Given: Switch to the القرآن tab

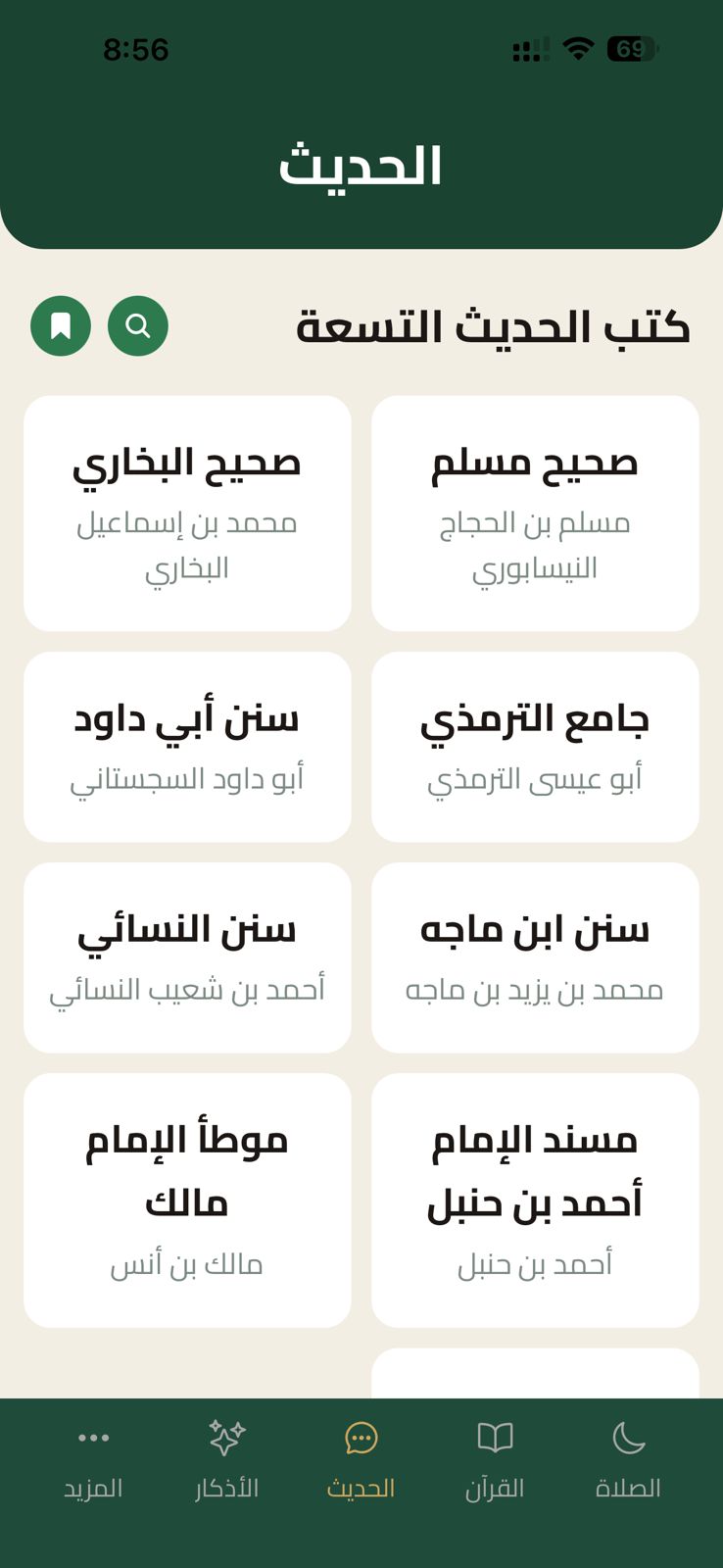Looking at the screenshot, I should point(495,1460).
